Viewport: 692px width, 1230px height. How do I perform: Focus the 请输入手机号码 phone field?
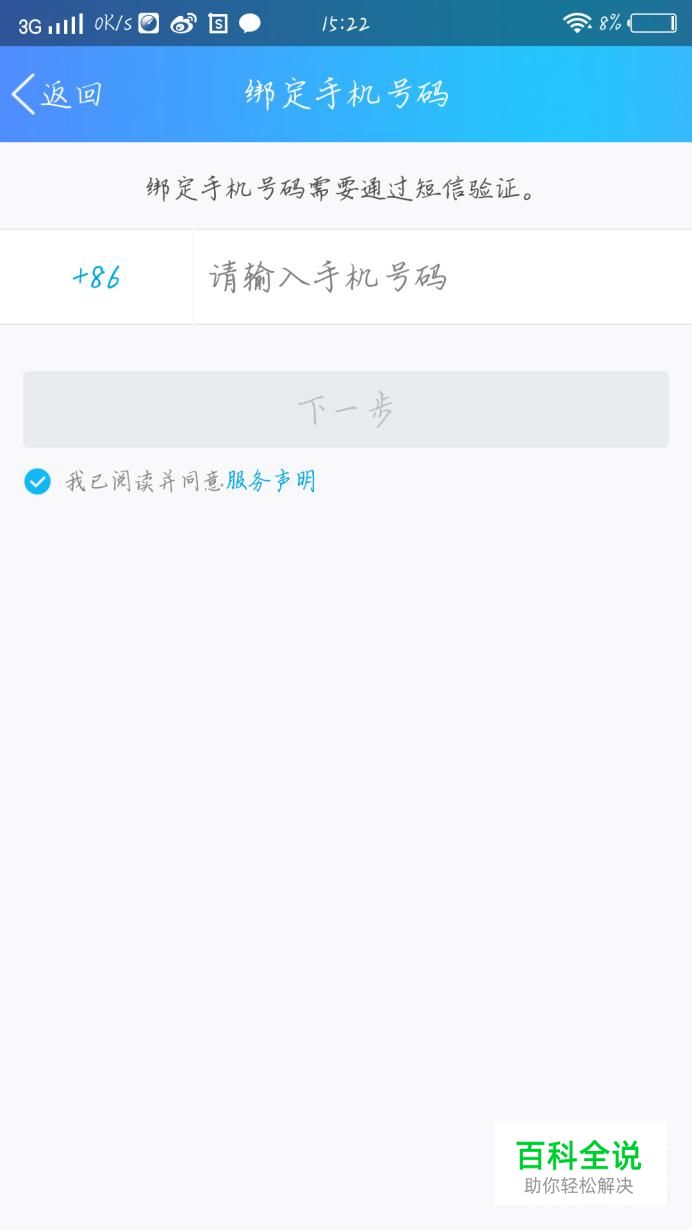point(442,277)
